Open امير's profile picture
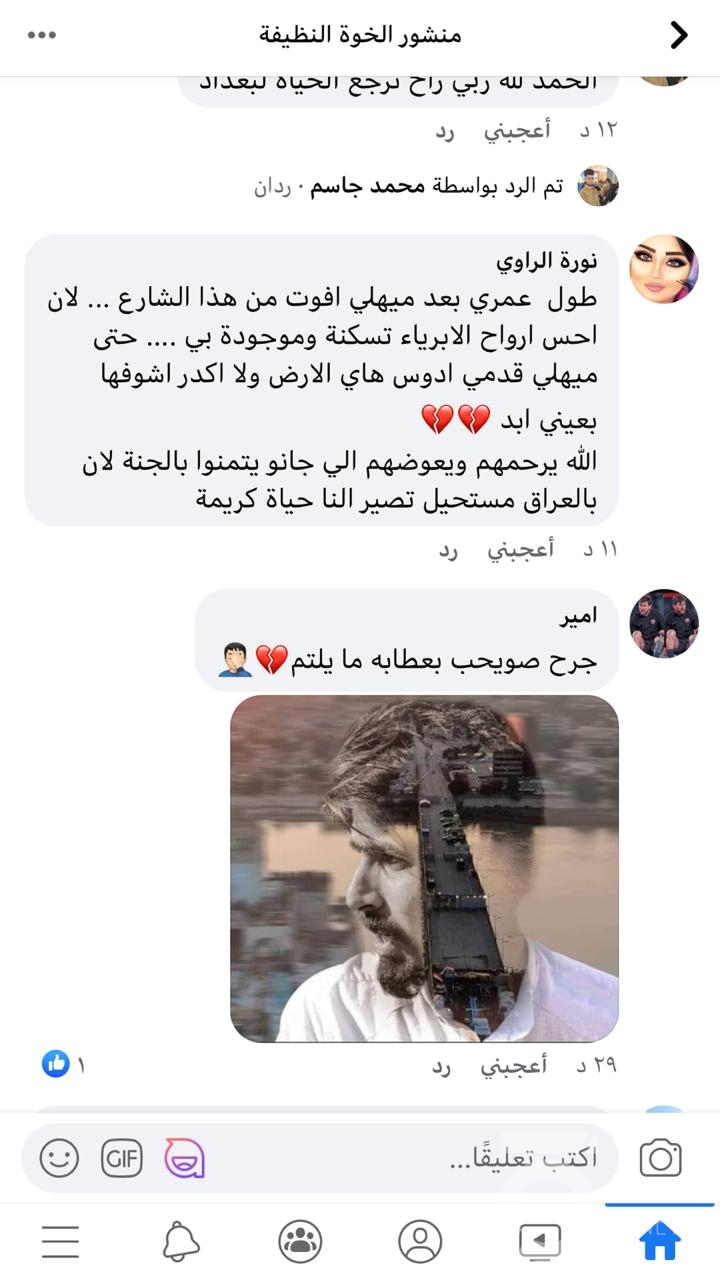Screen dimensions: 720x1280 tap(663, 623)
